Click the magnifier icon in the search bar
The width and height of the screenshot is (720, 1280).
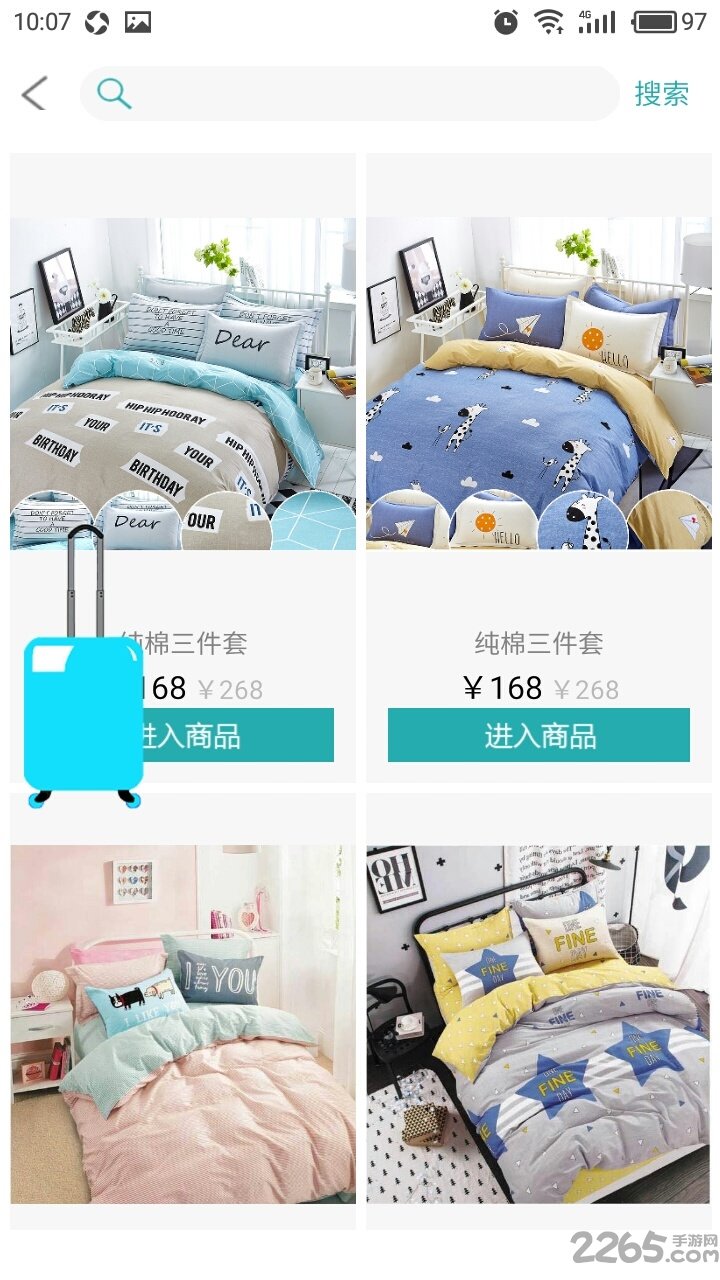click(113, 93)
